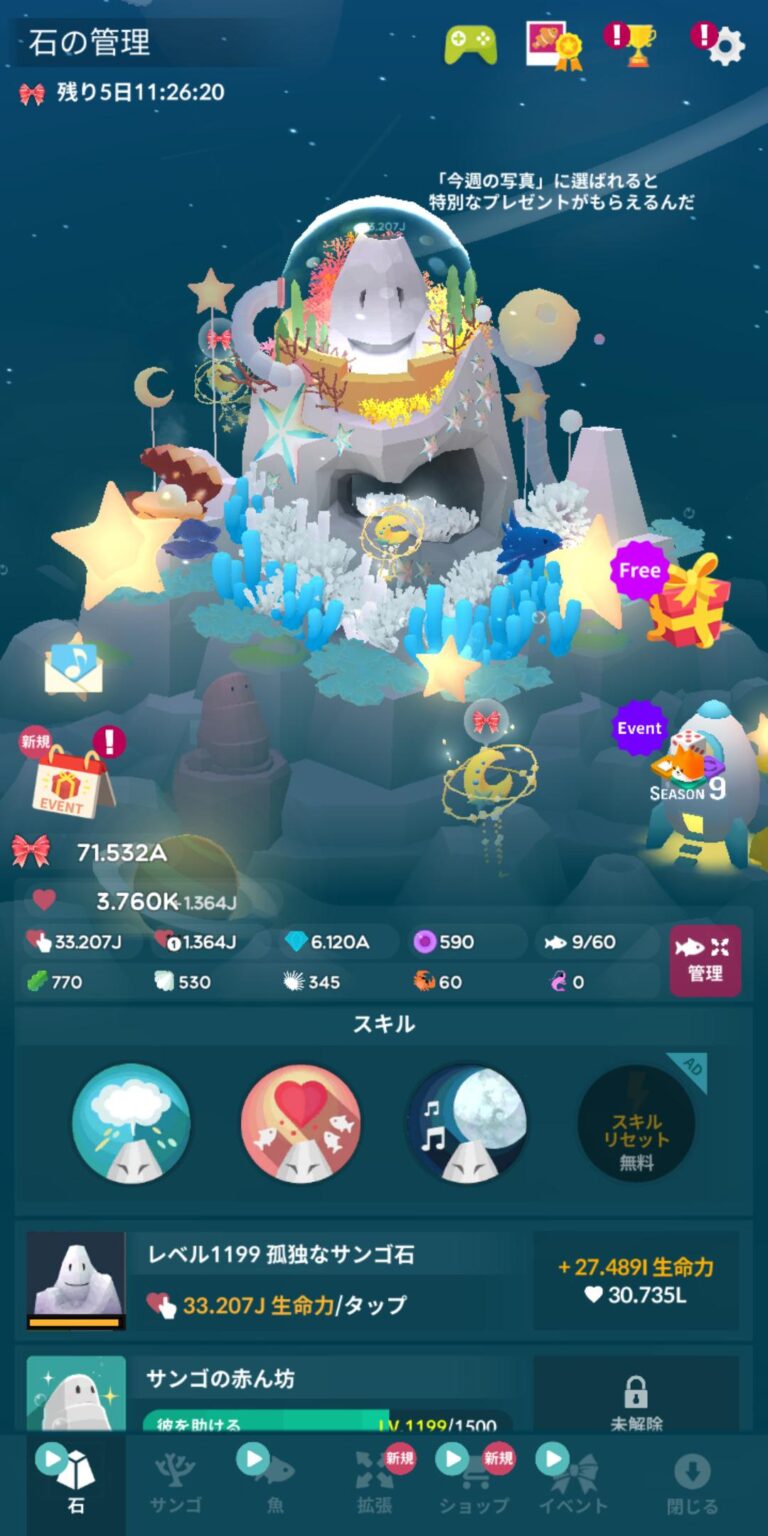Activate the volcano cloud skill
The image size is (768, 1536).
131,1123
